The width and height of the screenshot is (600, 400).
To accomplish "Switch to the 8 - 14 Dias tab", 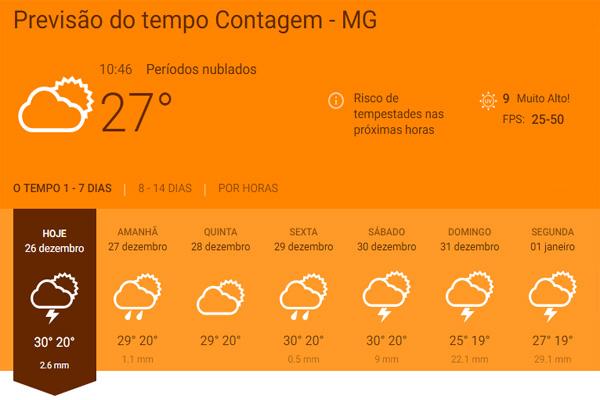I will pyautogui.click(x=164, y=188).
